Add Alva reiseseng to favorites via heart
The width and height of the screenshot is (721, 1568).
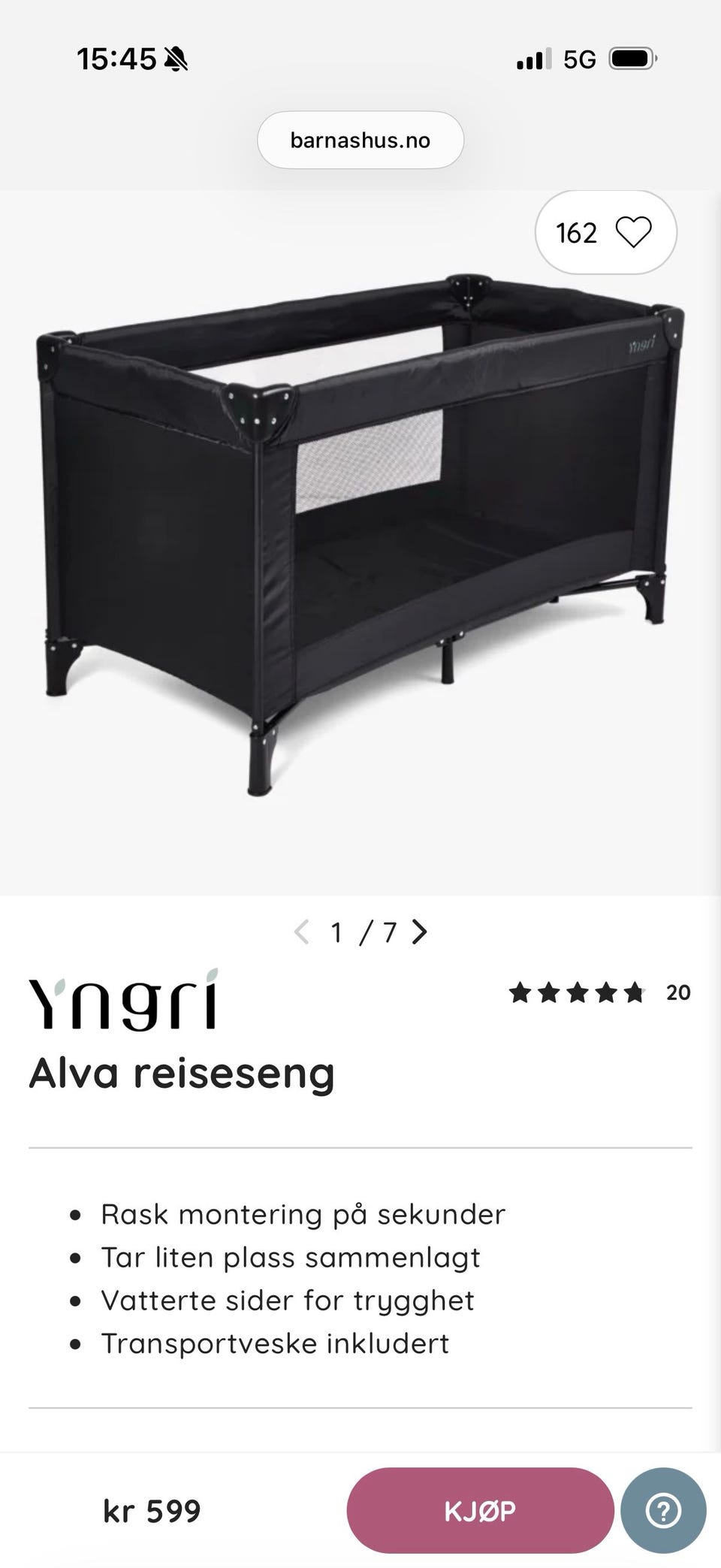(605, 232)
